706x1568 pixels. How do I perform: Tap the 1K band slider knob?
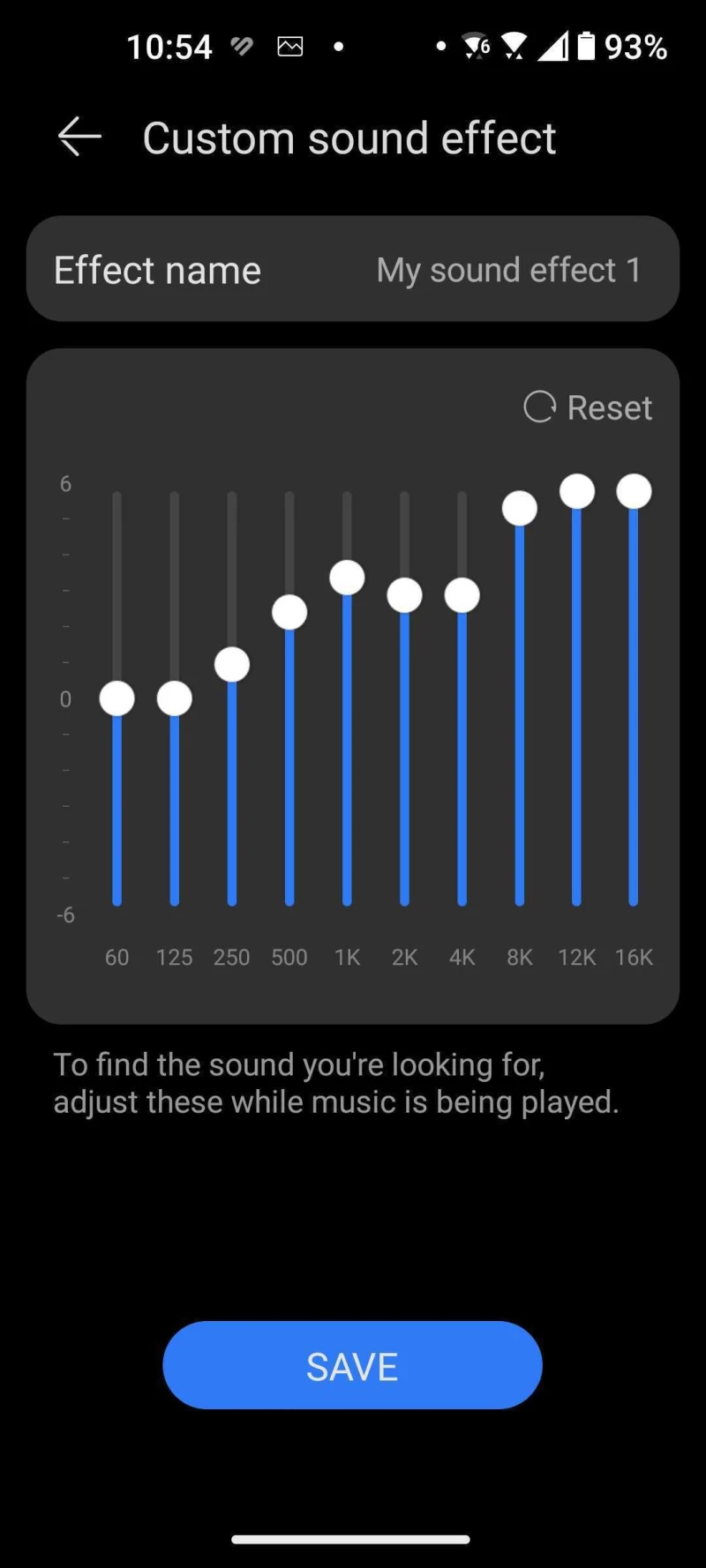(347, 578)
